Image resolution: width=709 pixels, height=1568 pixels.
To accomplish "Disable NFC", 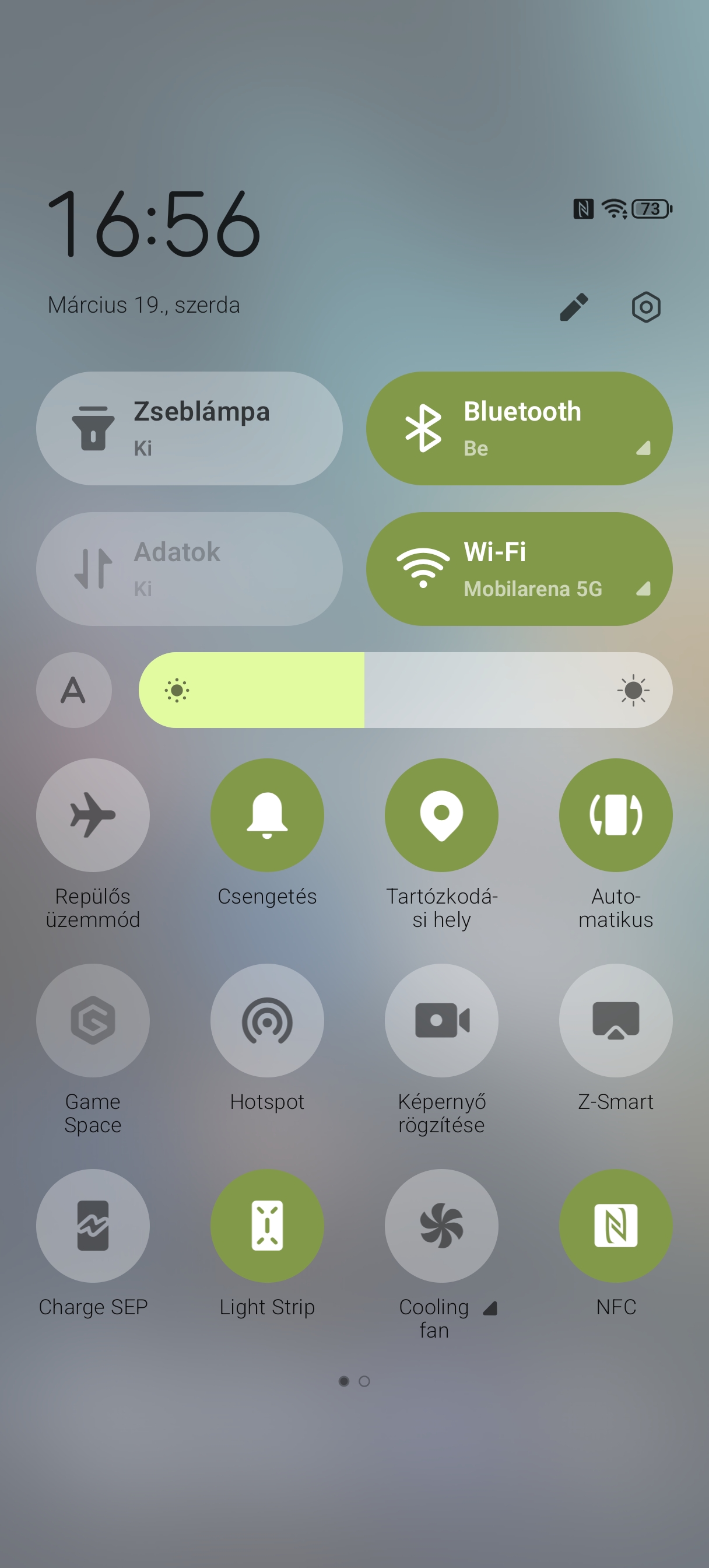I will pyautogui.click(x=615, y=1224).
